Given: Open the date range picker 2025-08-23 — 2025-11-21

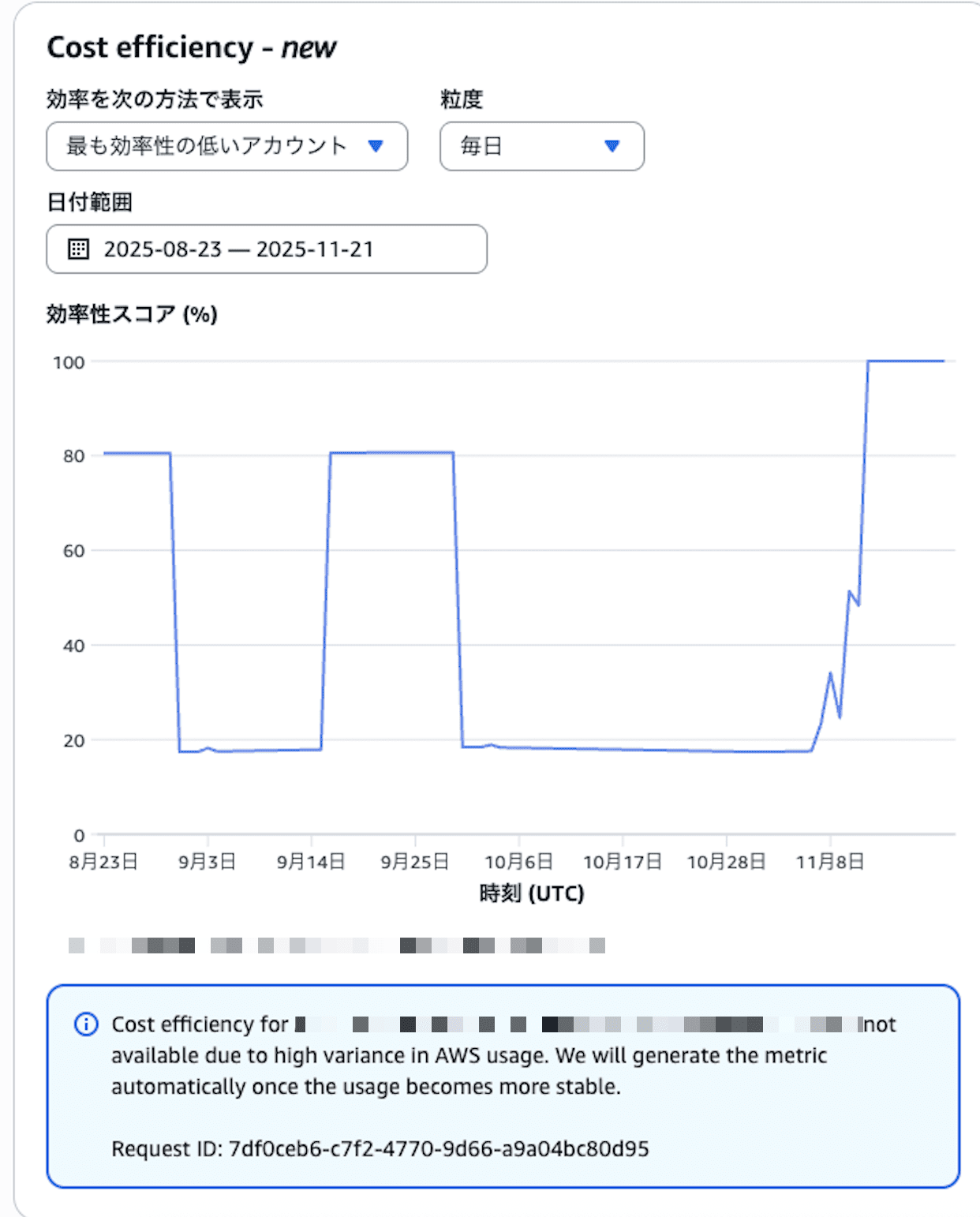Looking at the screenshot, I should [x=266, y=249].
